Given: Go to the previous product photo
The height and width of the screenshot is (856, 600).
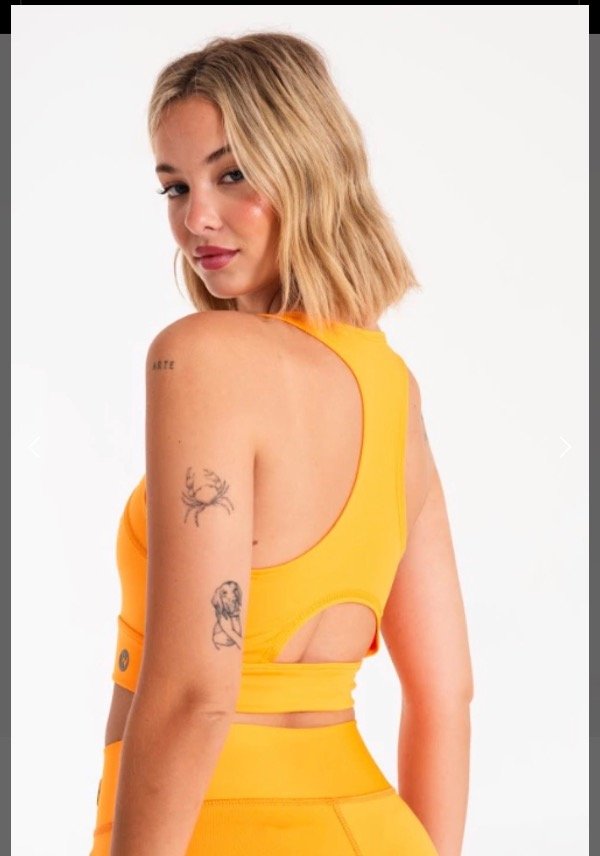Looking at the screenshot, I should (x=34, y=447).
